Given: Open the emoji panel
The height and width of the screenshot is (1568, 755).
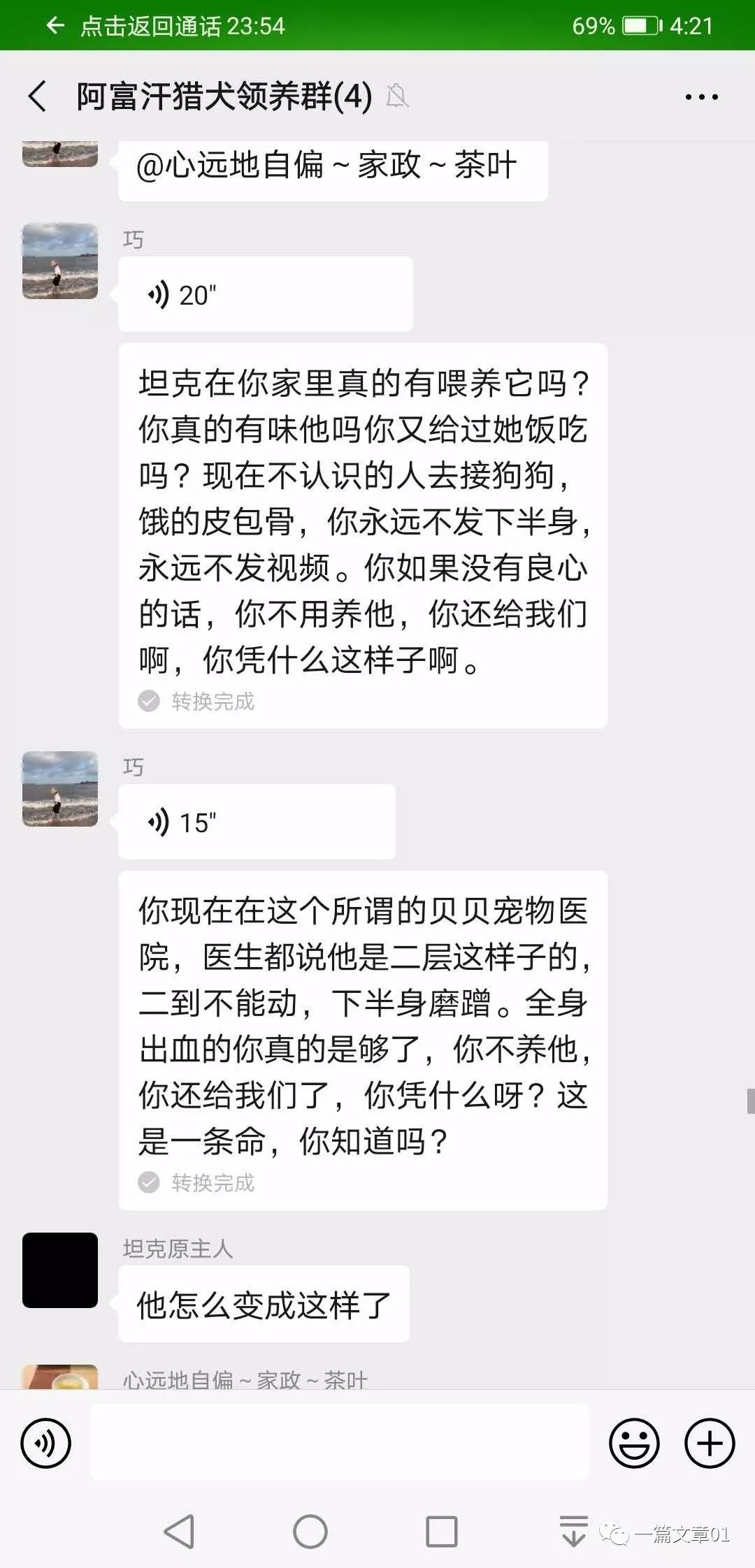Looking at the screenshot, I should (633, 1443).
